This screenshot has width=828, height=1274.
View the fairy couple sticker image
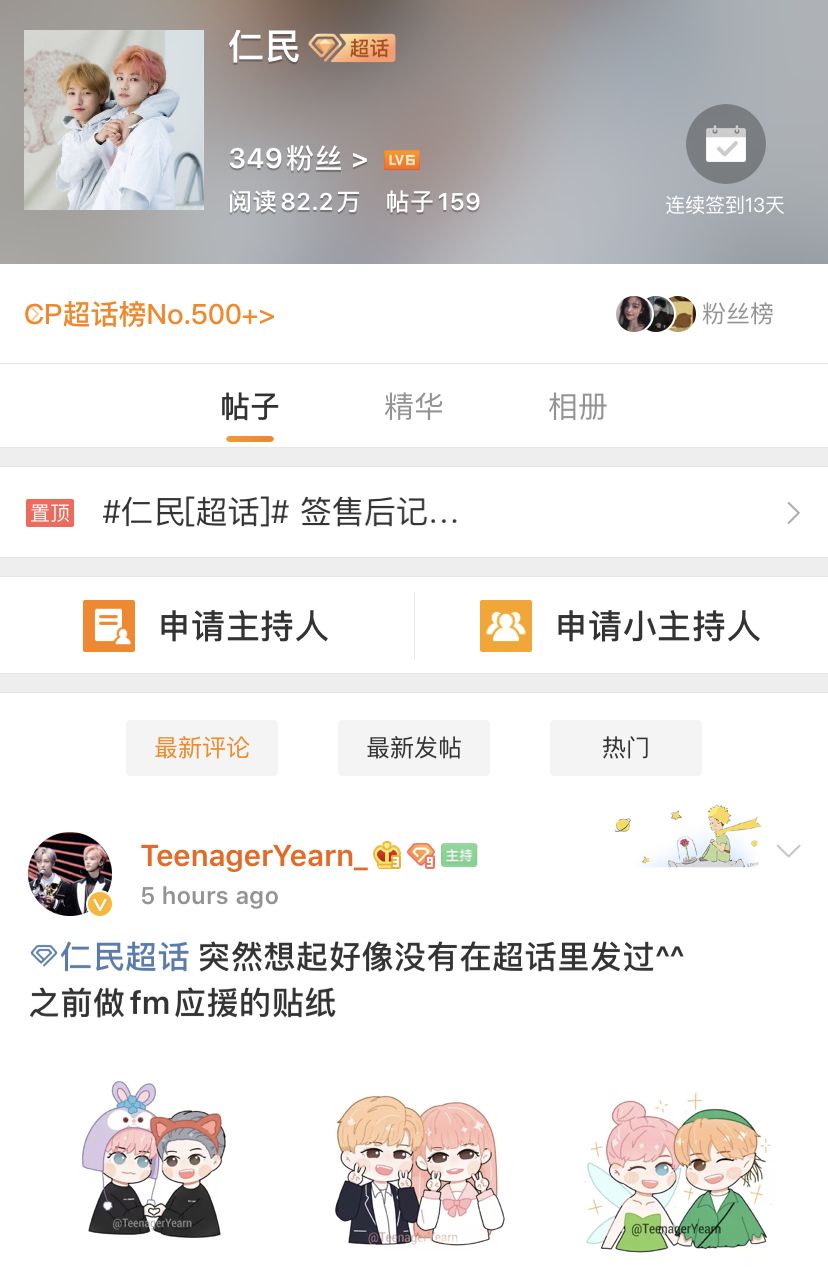coord(674,1165)
